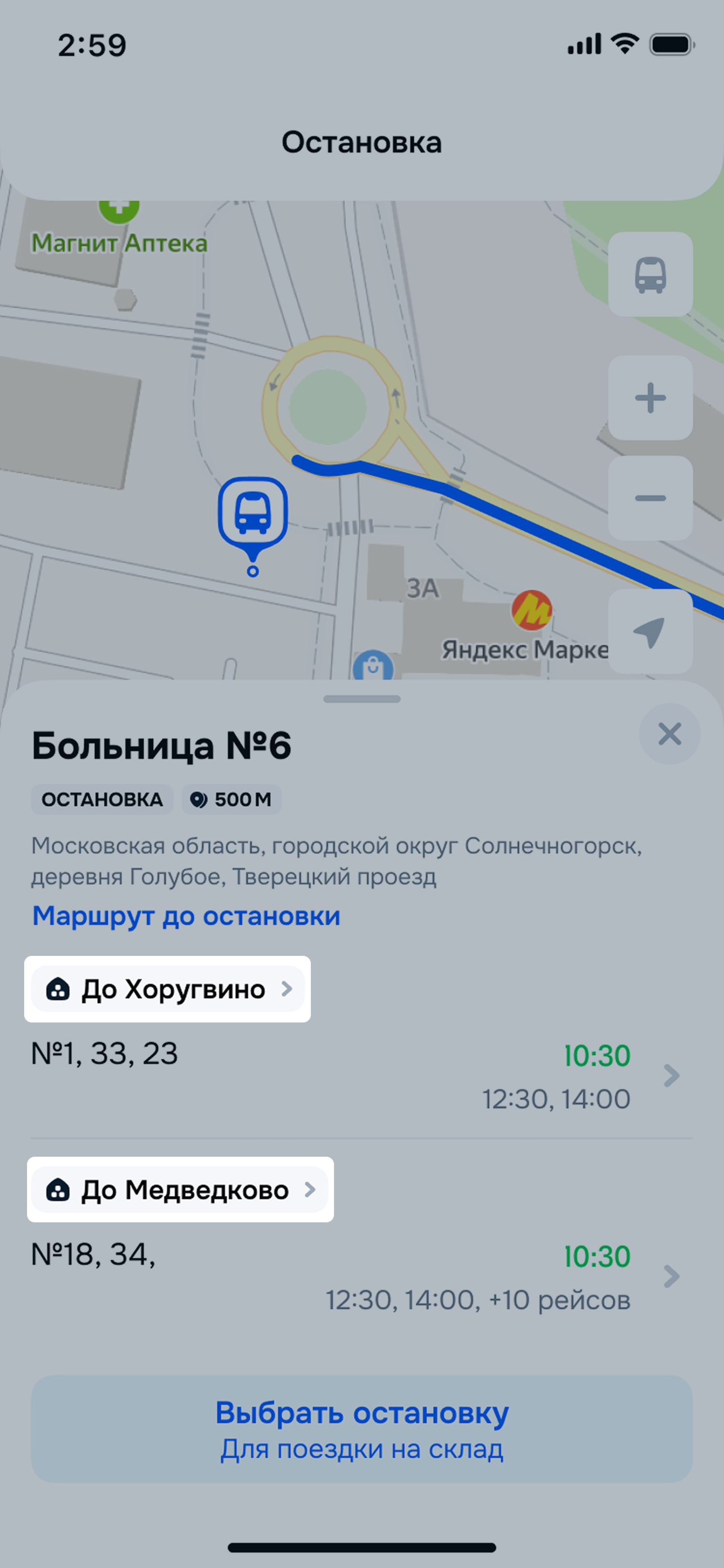Tap Выбрать остановку button
Viewport: 724px width, 1568px height.
coord(362,1428)
